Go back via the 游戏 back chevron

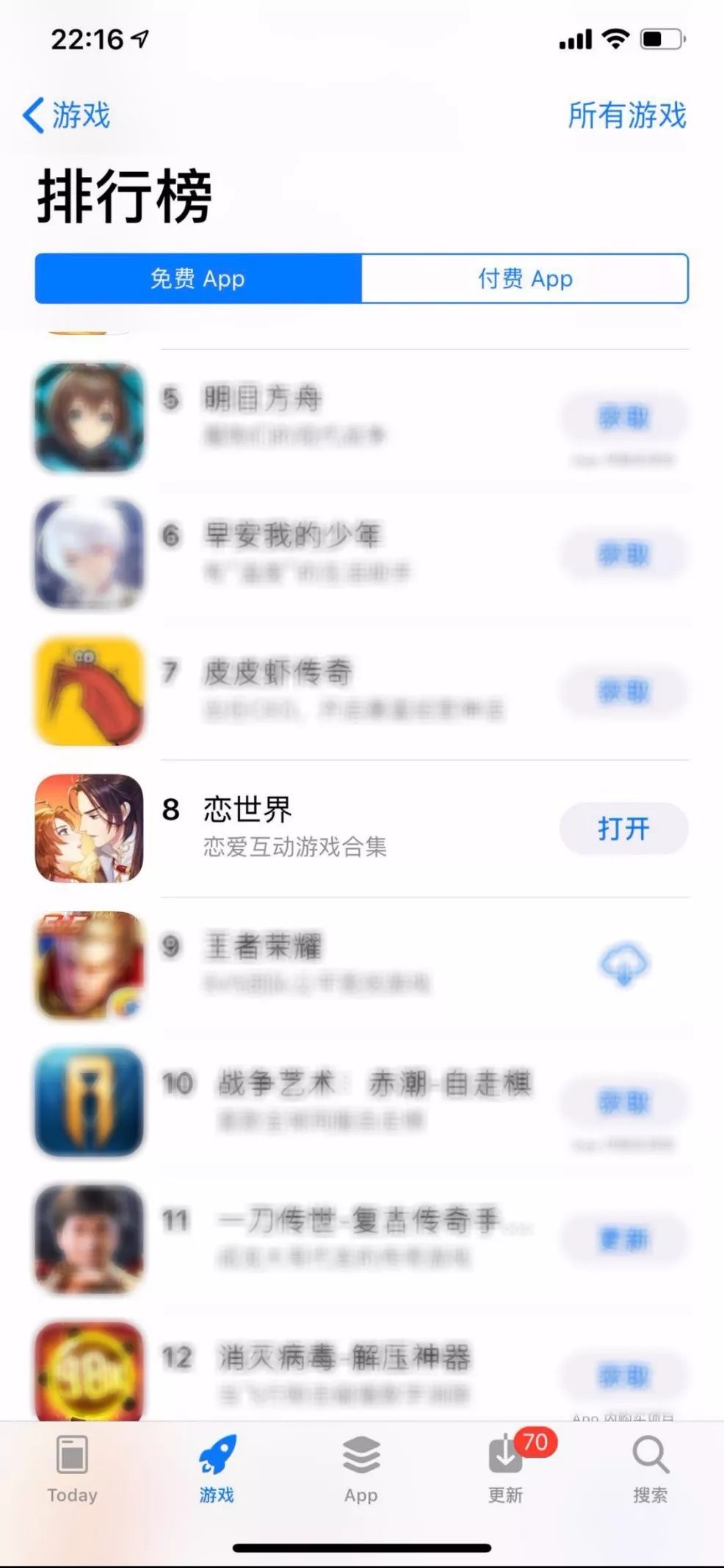[x=66, y=115]
